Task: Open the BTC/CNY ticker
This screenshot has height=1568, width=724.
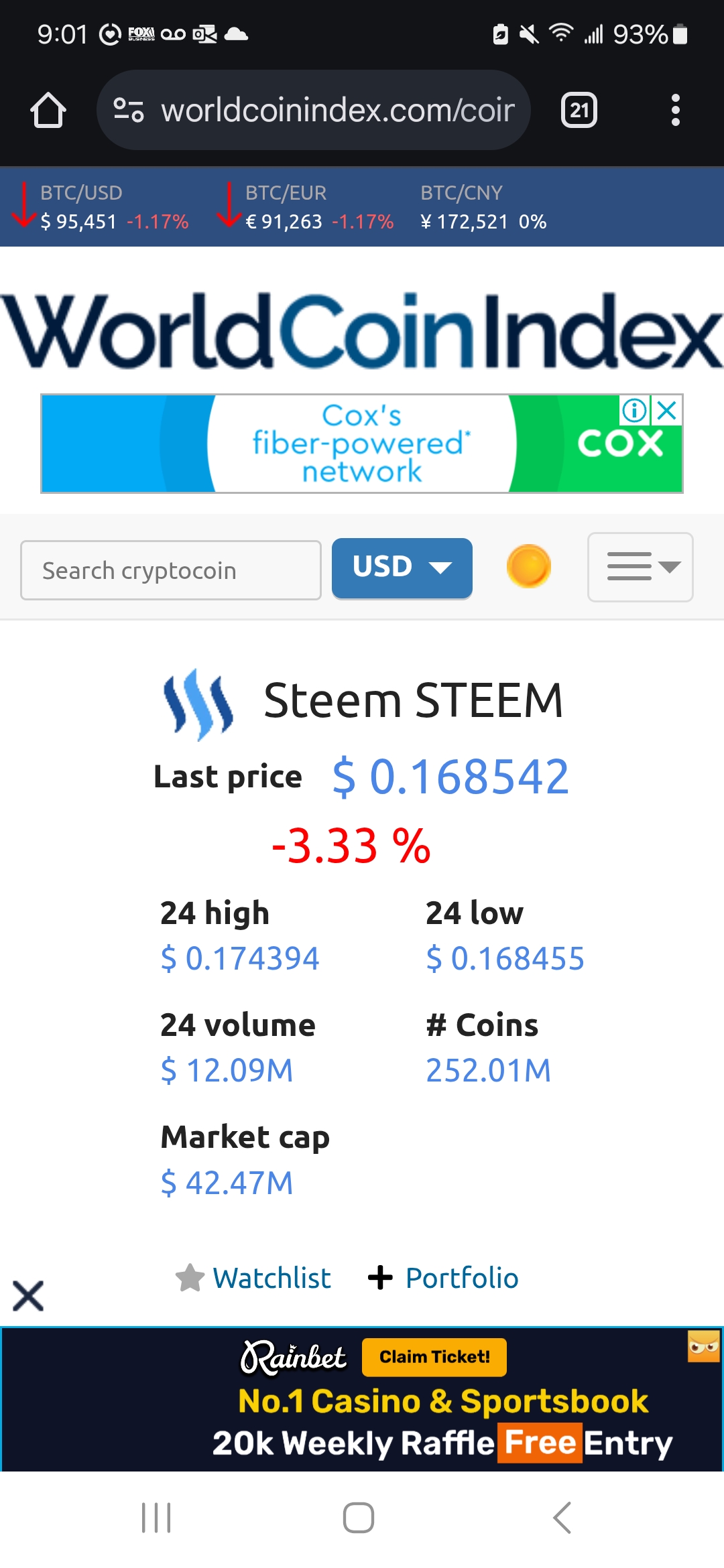Action: pyautogui.click(x=483, y=207)
